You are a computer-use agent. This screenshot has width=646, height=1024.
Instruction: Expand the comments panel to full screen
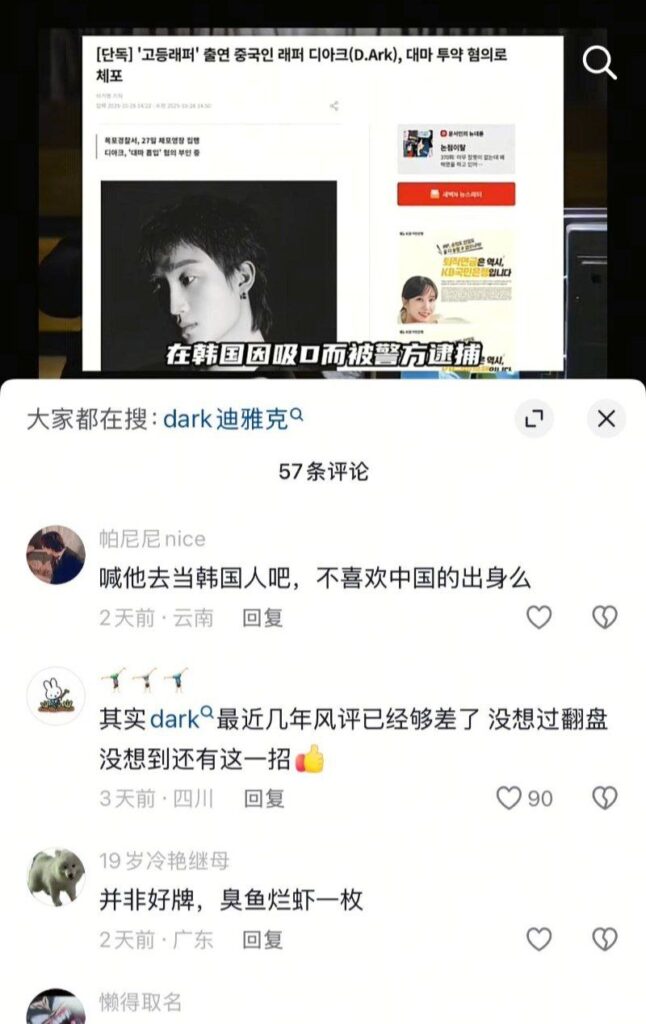534,419
